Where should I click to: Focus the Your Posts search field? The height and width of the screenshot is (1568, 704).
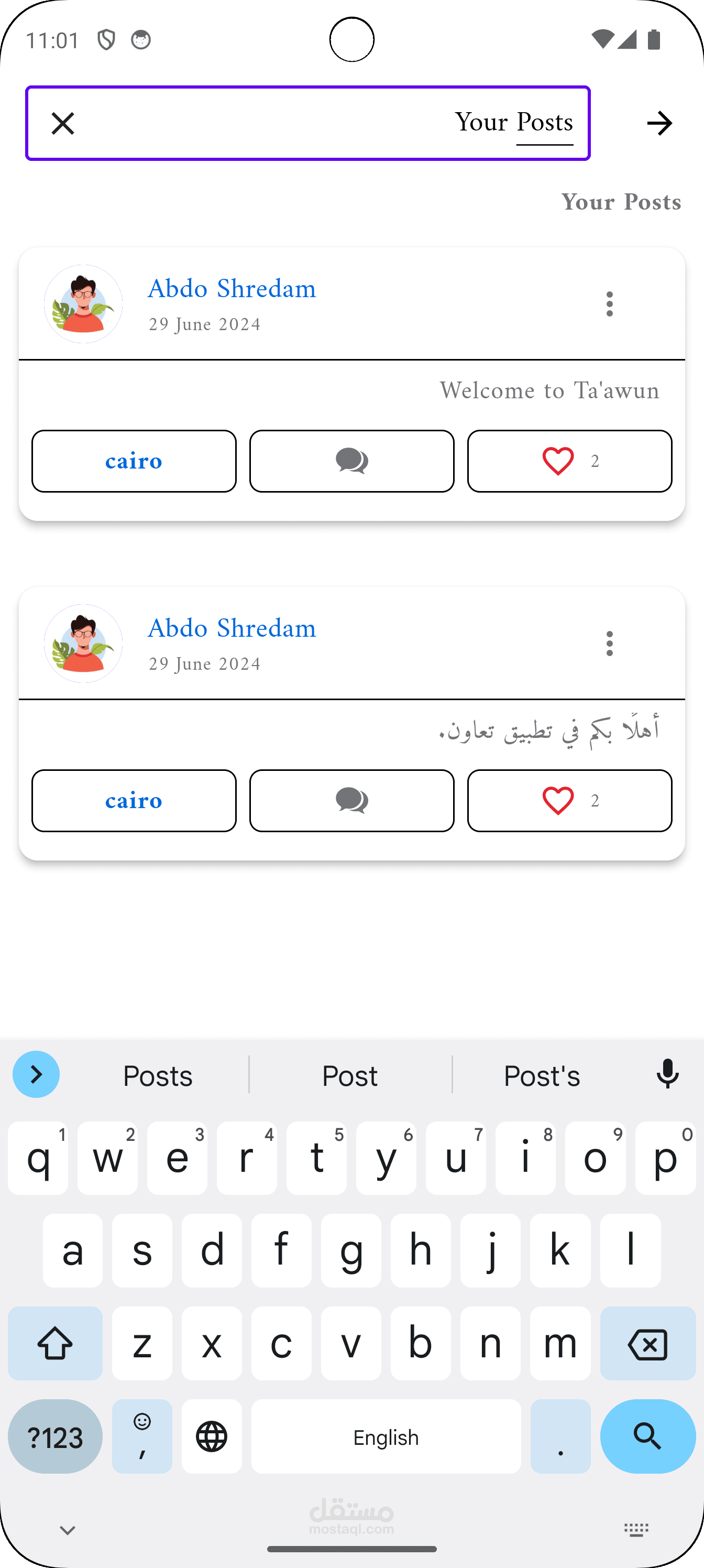(x=316, y=124)
